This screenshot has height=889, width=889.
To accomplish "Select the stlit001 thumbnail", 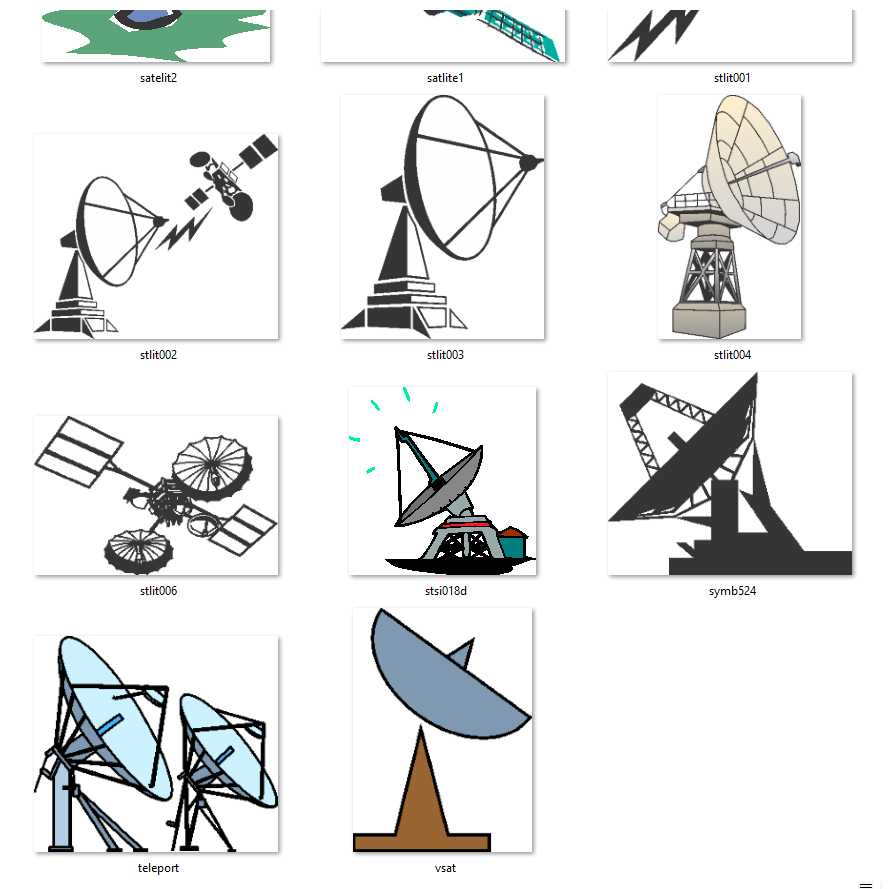I will click(730, 36).
